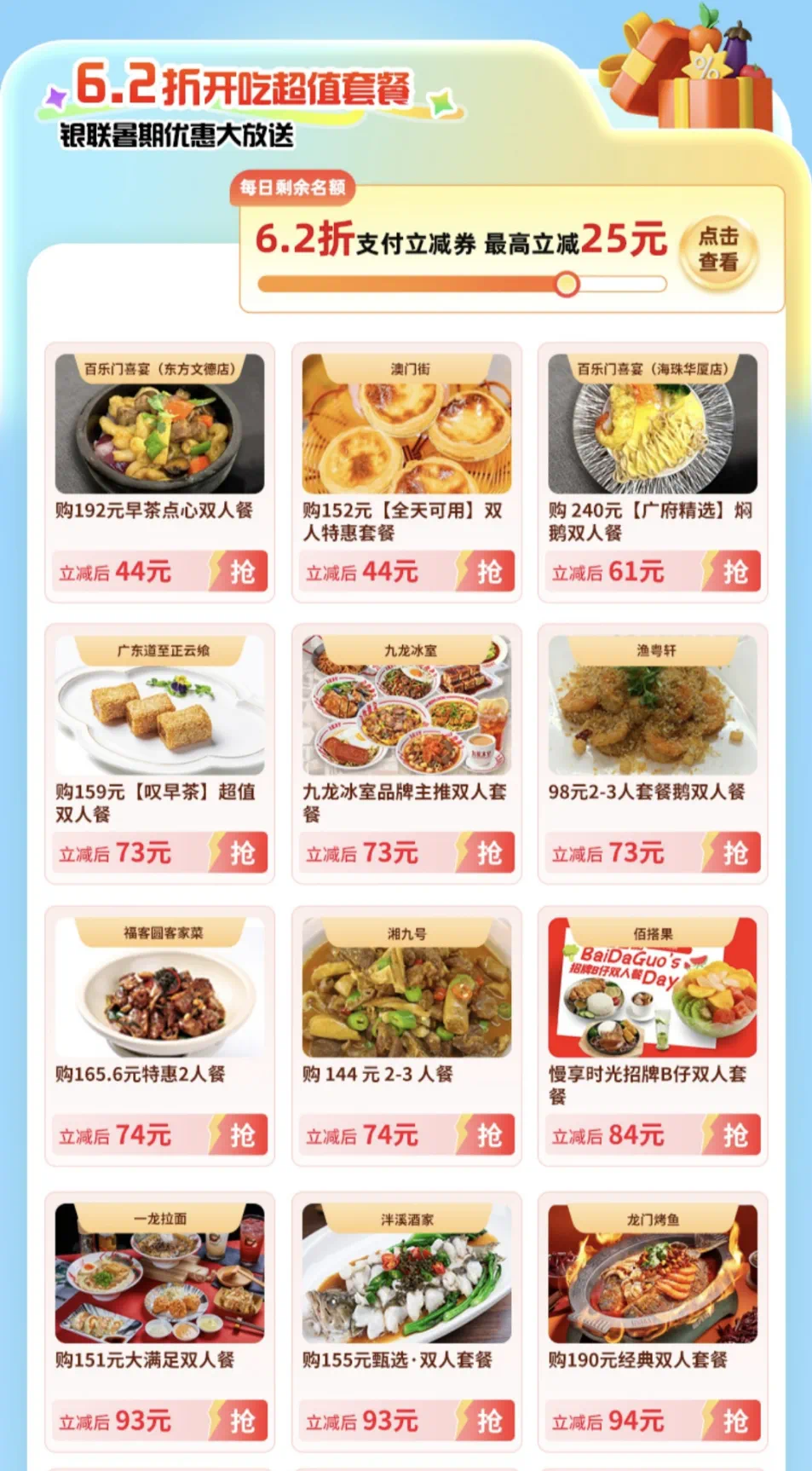Screen dimensions: 812x1471
Task: Tap 抢 for 广东道至正云飨 早茶 set
Action: pyautogui.click(x=241, y=853)
